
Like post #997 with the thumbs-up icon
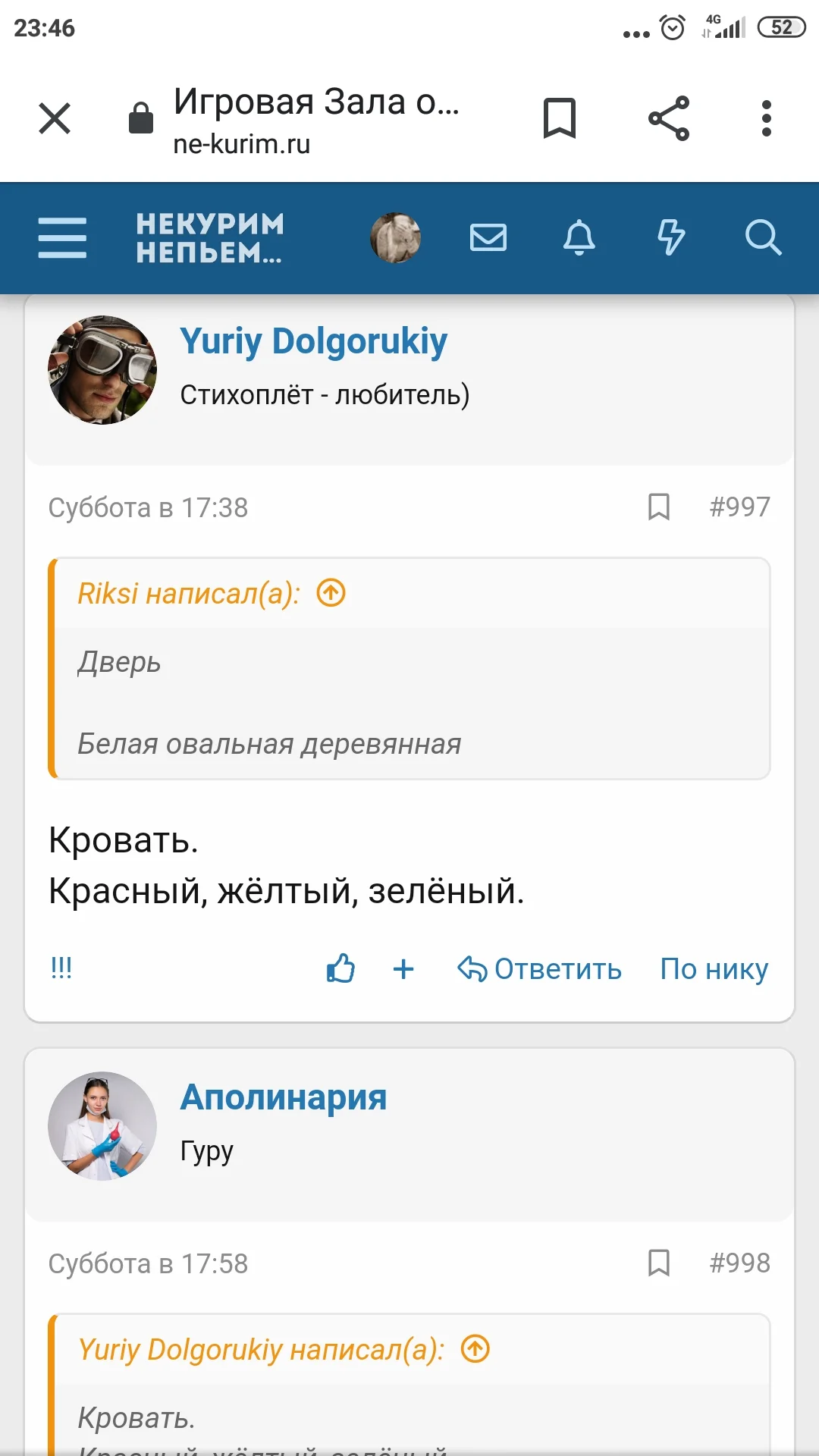click(x=339, y=968)
